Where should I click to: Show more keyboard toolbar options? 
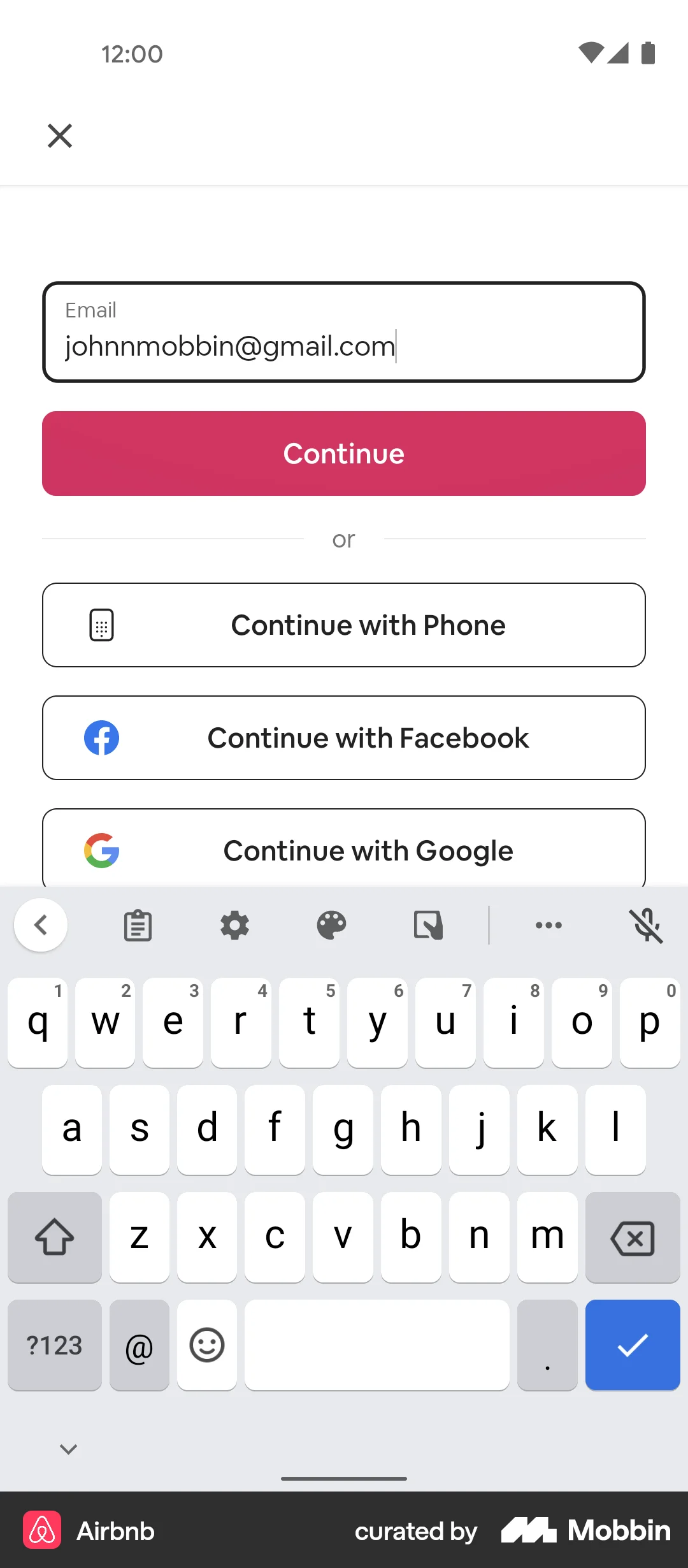click(x=548, y=926)
